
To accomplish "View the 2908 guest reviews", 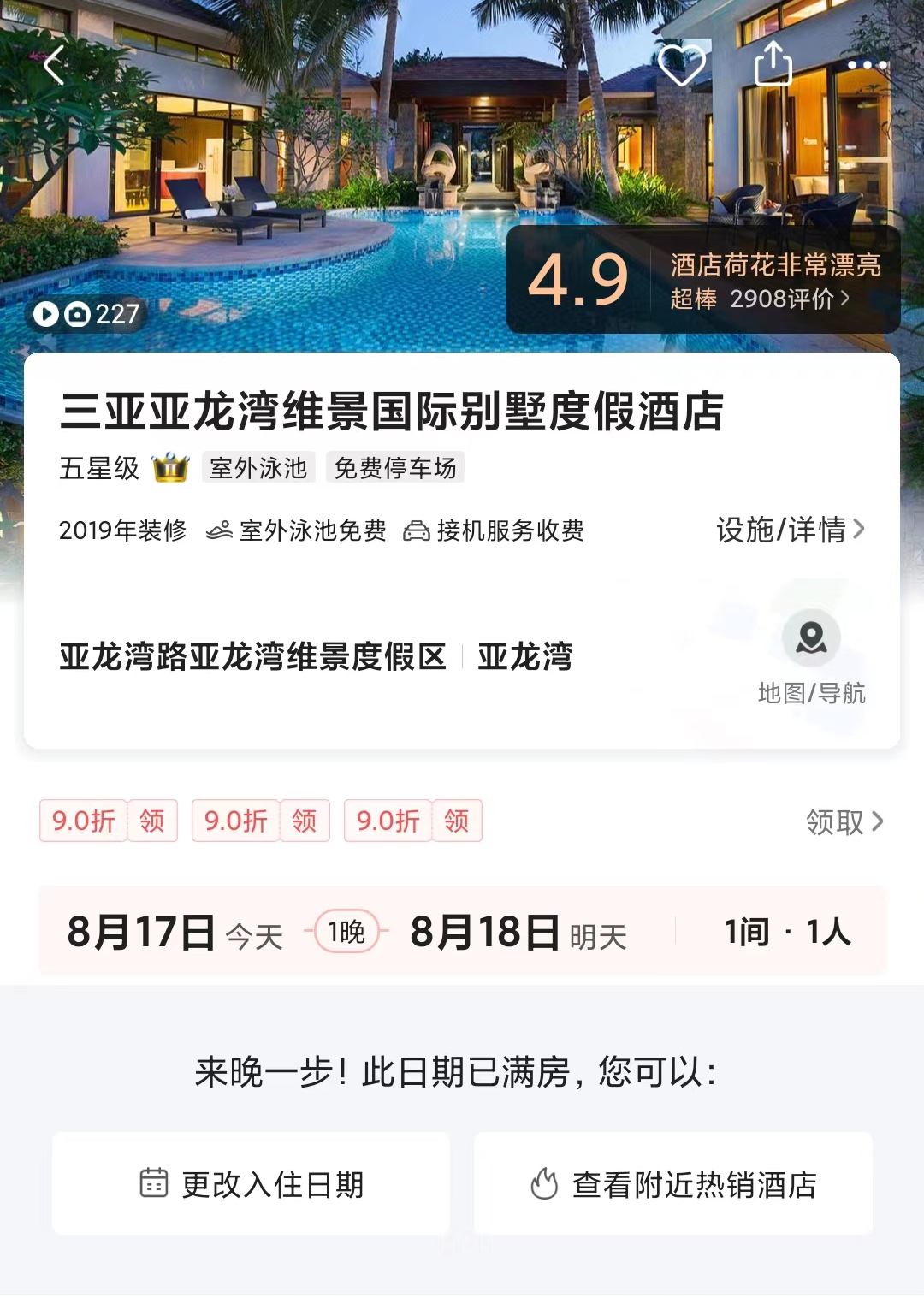I will (760, 299).
